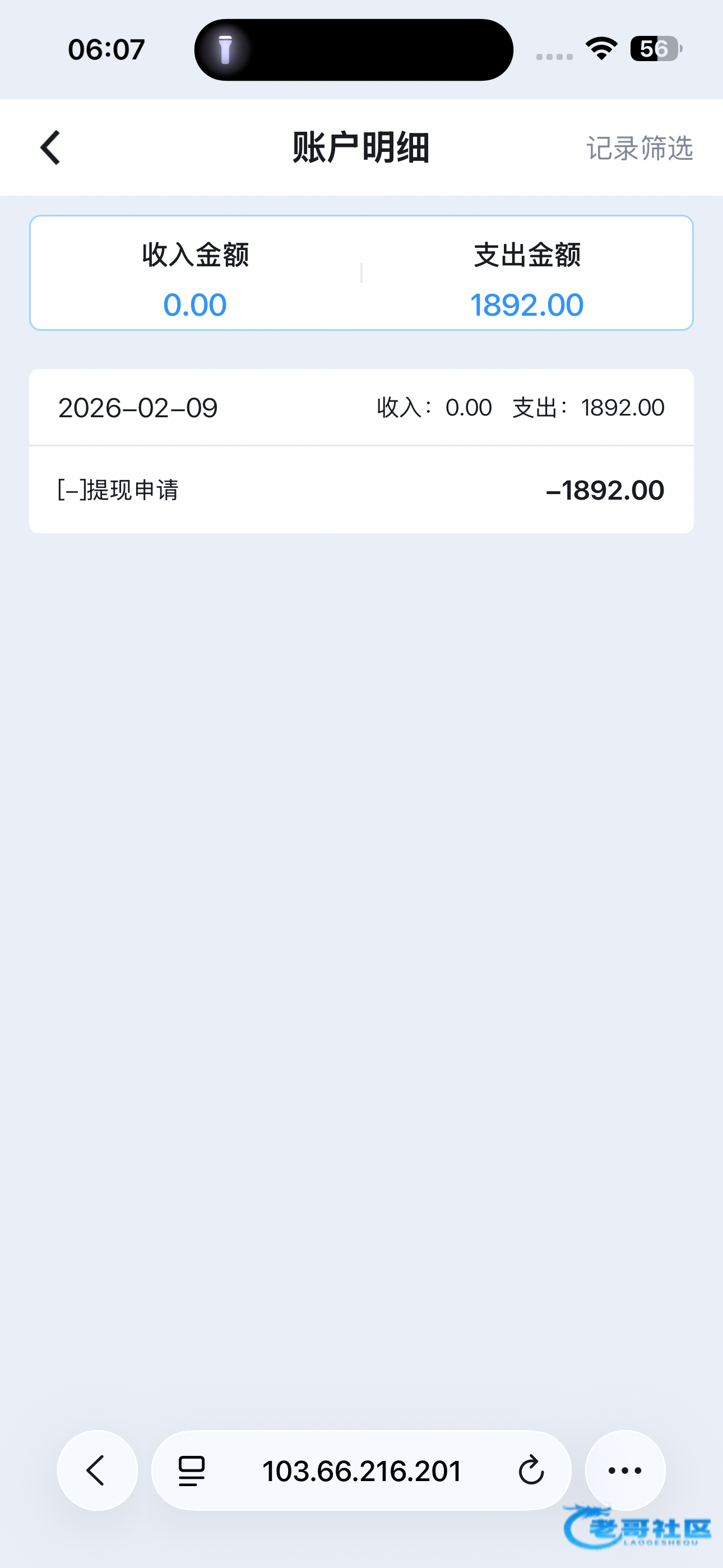723x1568 pixels.
Task: Go back from the 账户明细 page
Action: point(50,147)
